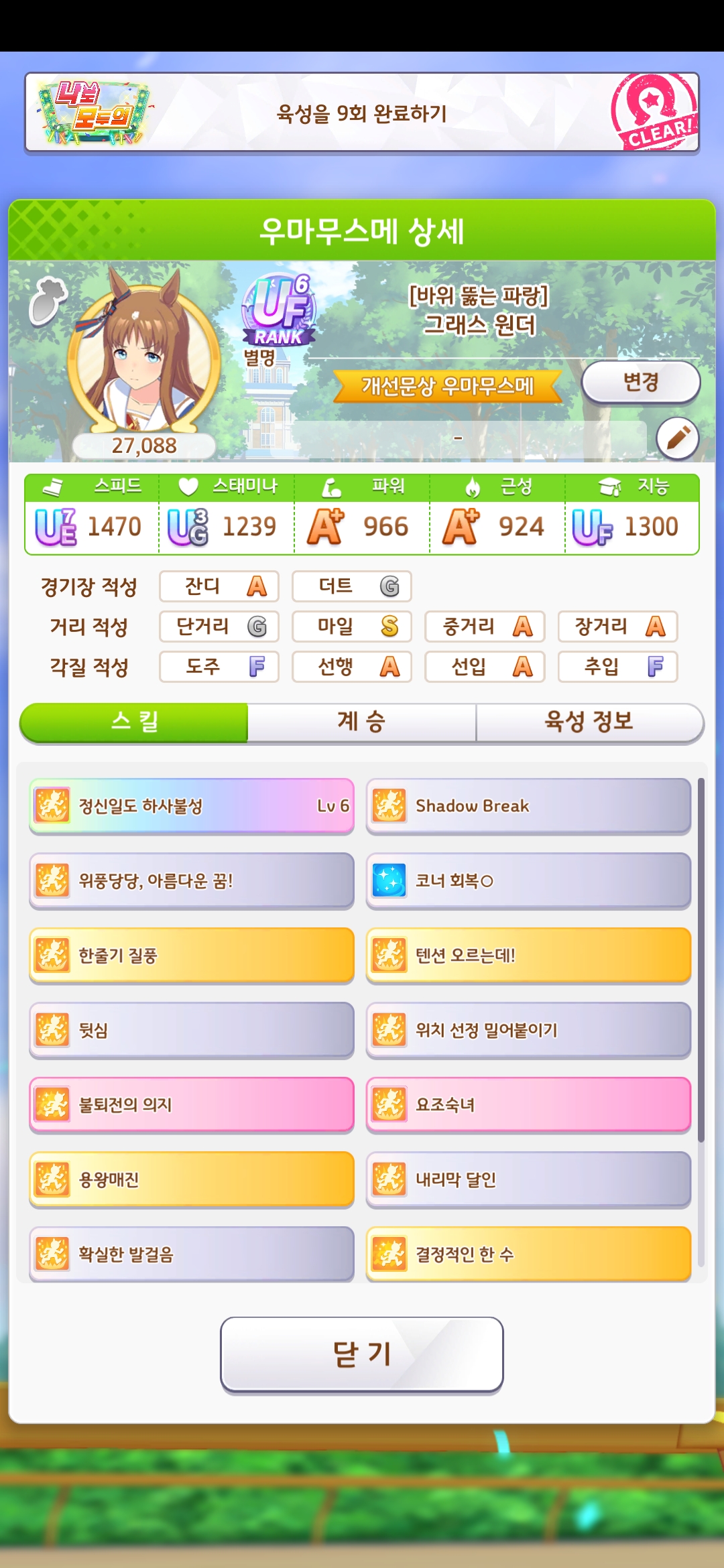Image resolution: width=724 pixels, height=1568 pixels.
Task: View the 위풍당당, 아름다운 꿈! skill
Action: (x=192, y=880)
